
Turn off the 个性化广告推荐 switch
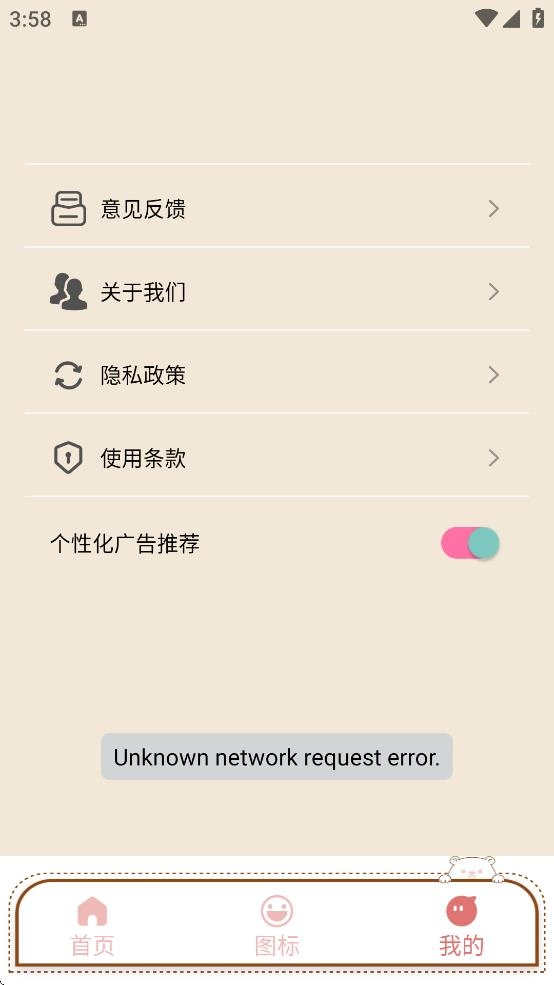pyautogui.click(x=470, y=543)
